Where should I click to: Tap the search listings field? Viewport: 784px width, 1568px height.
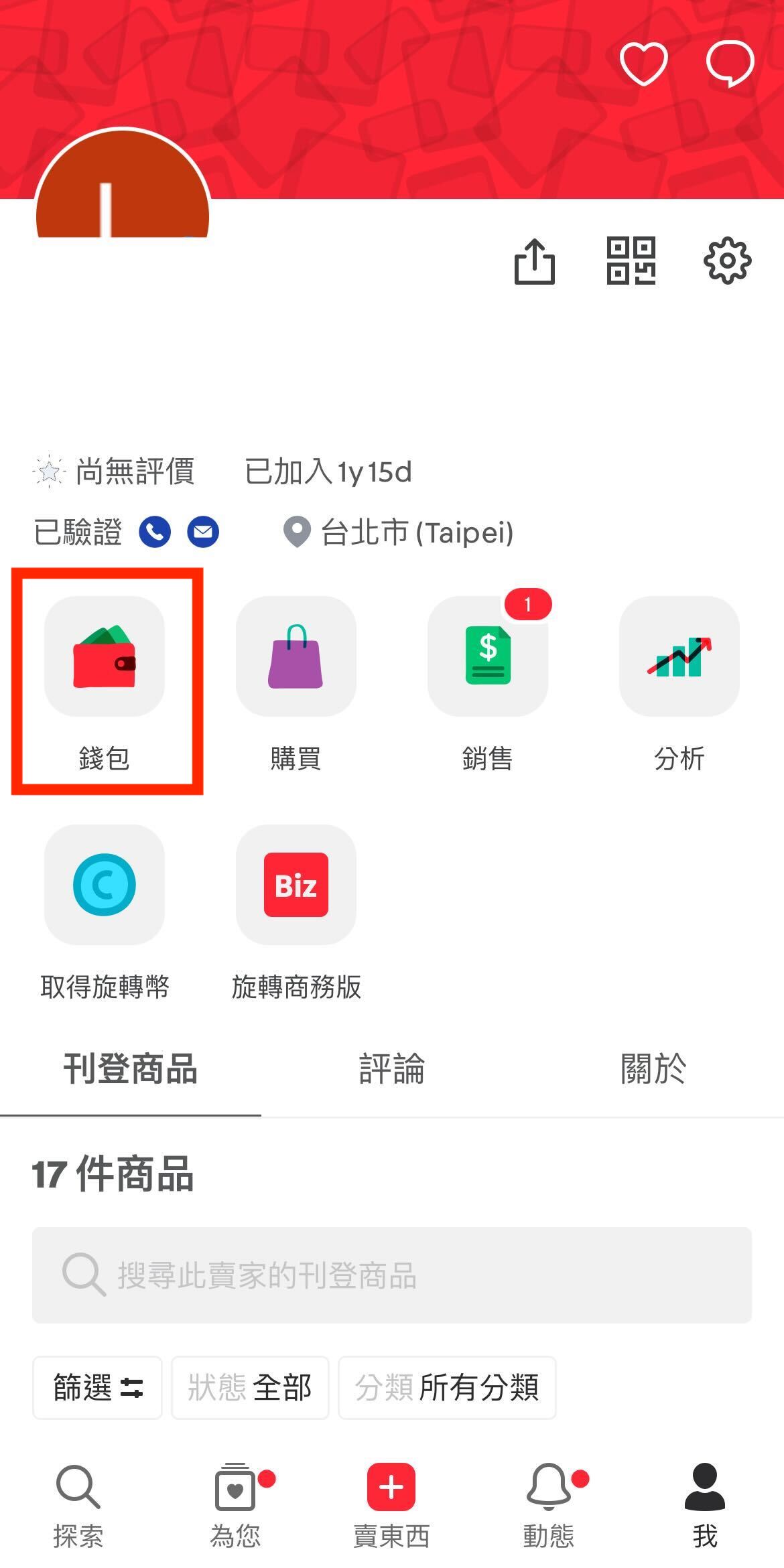click(391, 1275)
